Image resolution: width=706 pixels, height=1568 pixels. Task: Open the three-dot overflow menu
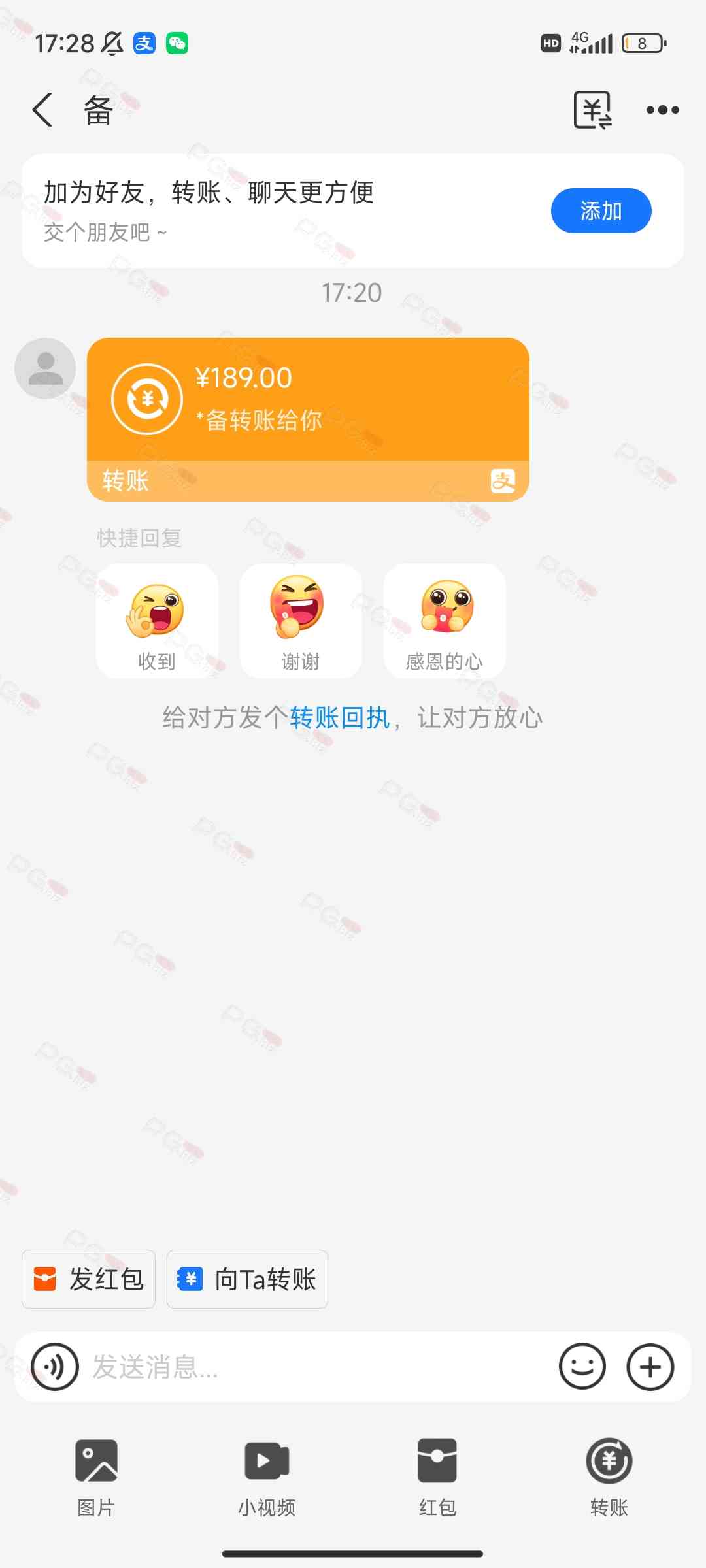coord(662,110)
